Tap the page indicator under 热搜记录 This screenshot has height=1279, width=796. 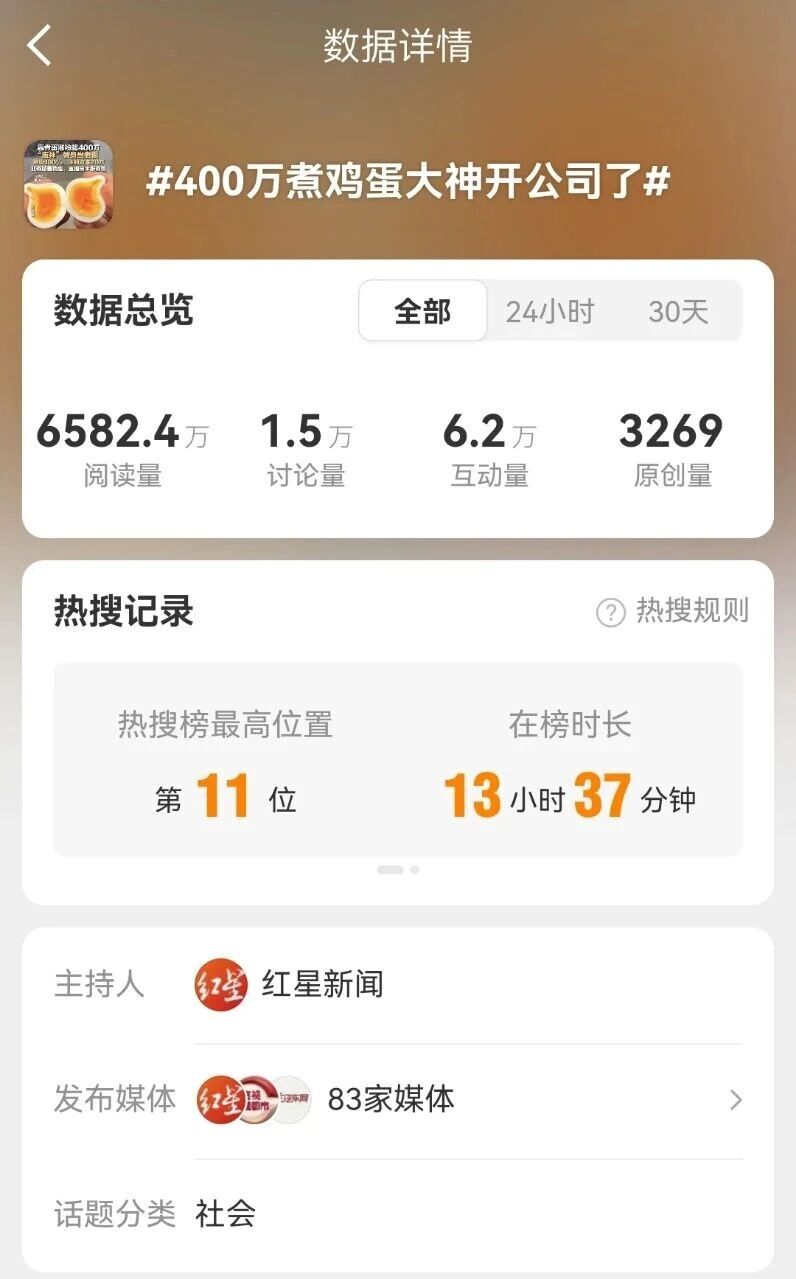[398, 870]
